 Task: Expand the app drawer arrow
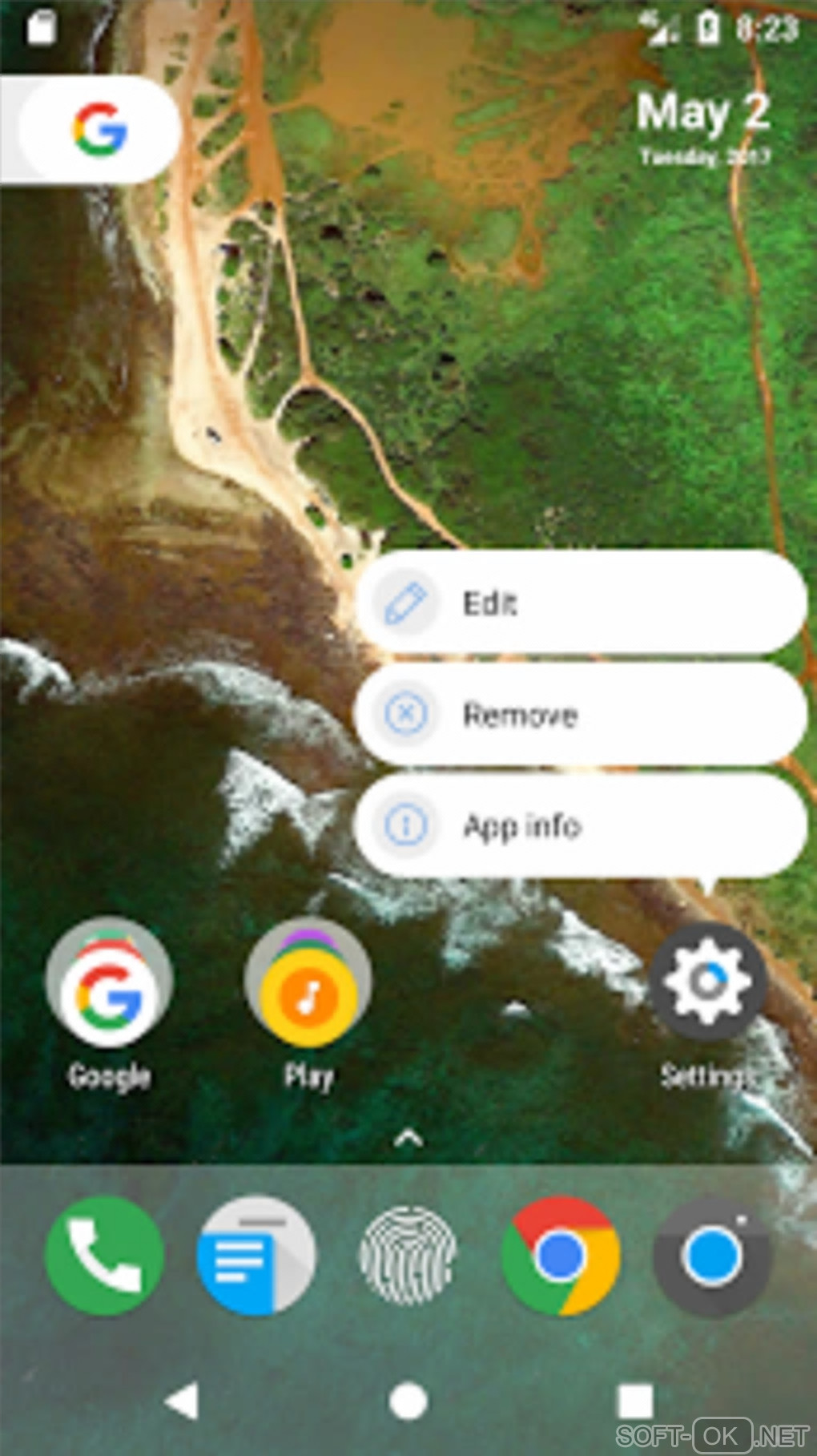coord(408,1137)
